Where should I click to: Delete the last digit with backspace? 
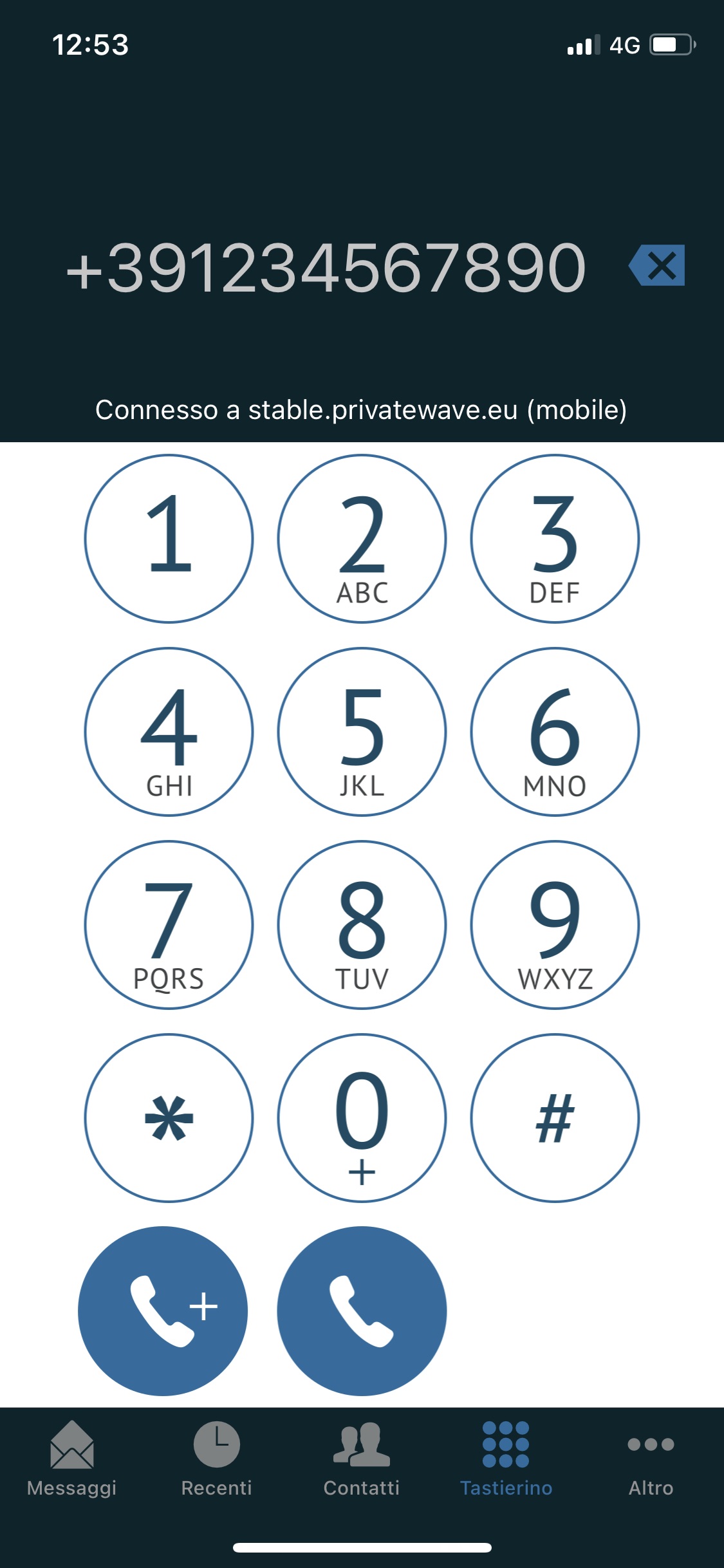[x=657, y=265]
